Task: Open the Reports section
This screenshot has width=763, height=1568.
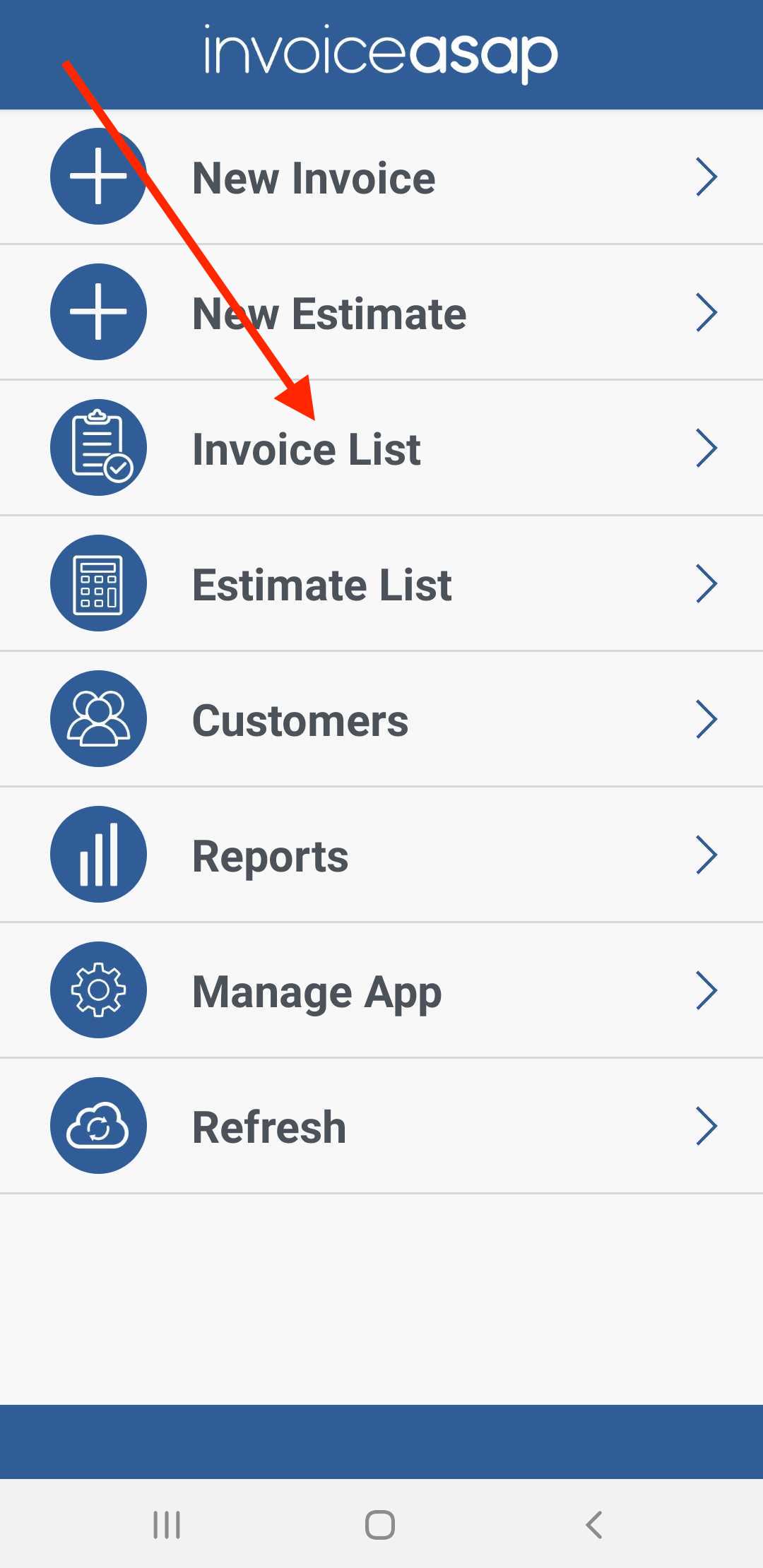Action: coord(271,855)
